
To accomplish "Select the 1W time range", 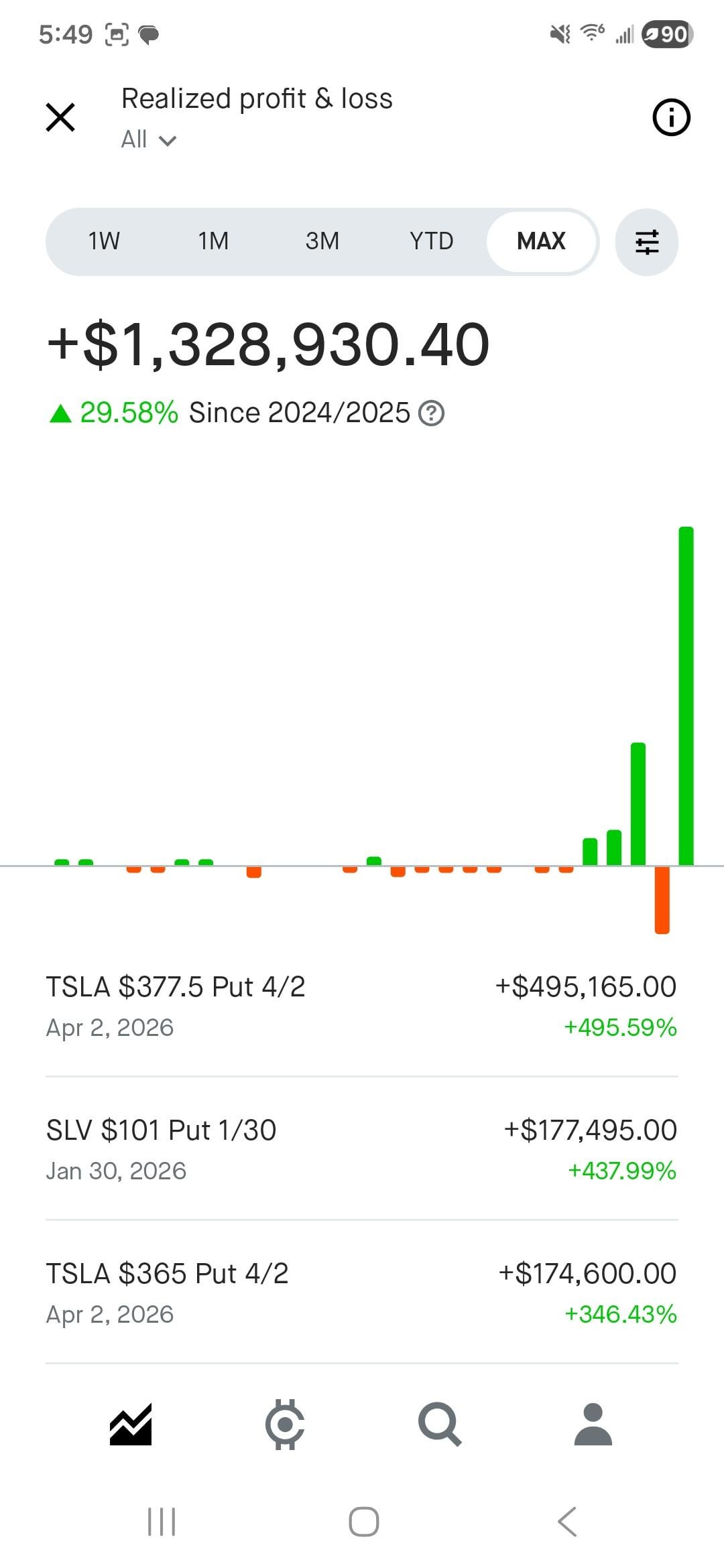I will [x=104, y=241].
